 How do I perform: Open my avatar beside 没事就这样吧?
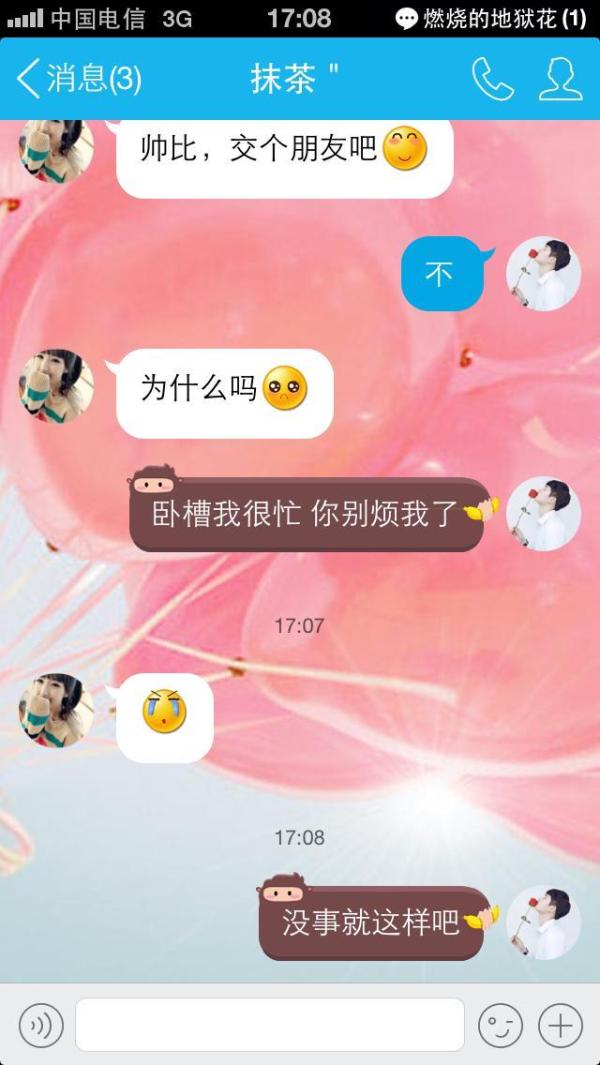544,922
